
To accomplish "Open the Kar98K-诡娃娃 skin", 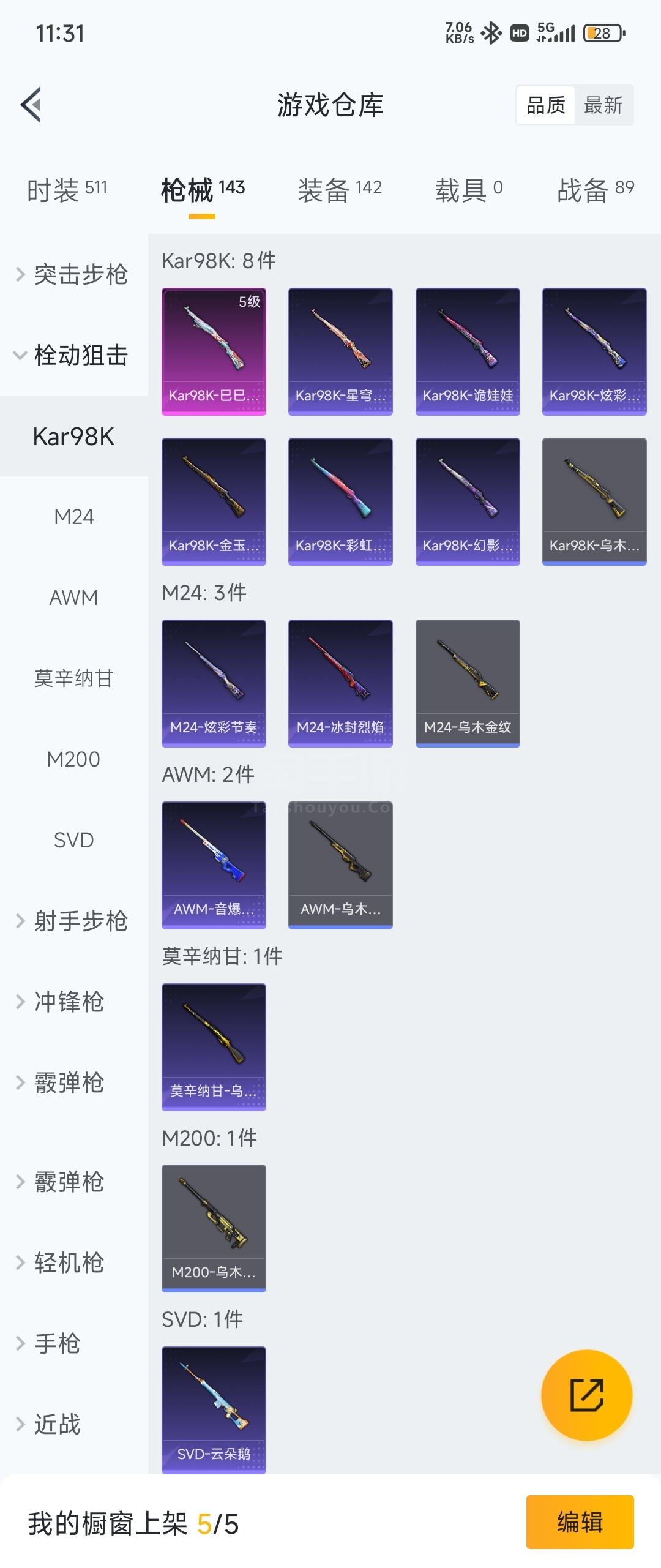I will pyautogui.click(x=468, y=351).
